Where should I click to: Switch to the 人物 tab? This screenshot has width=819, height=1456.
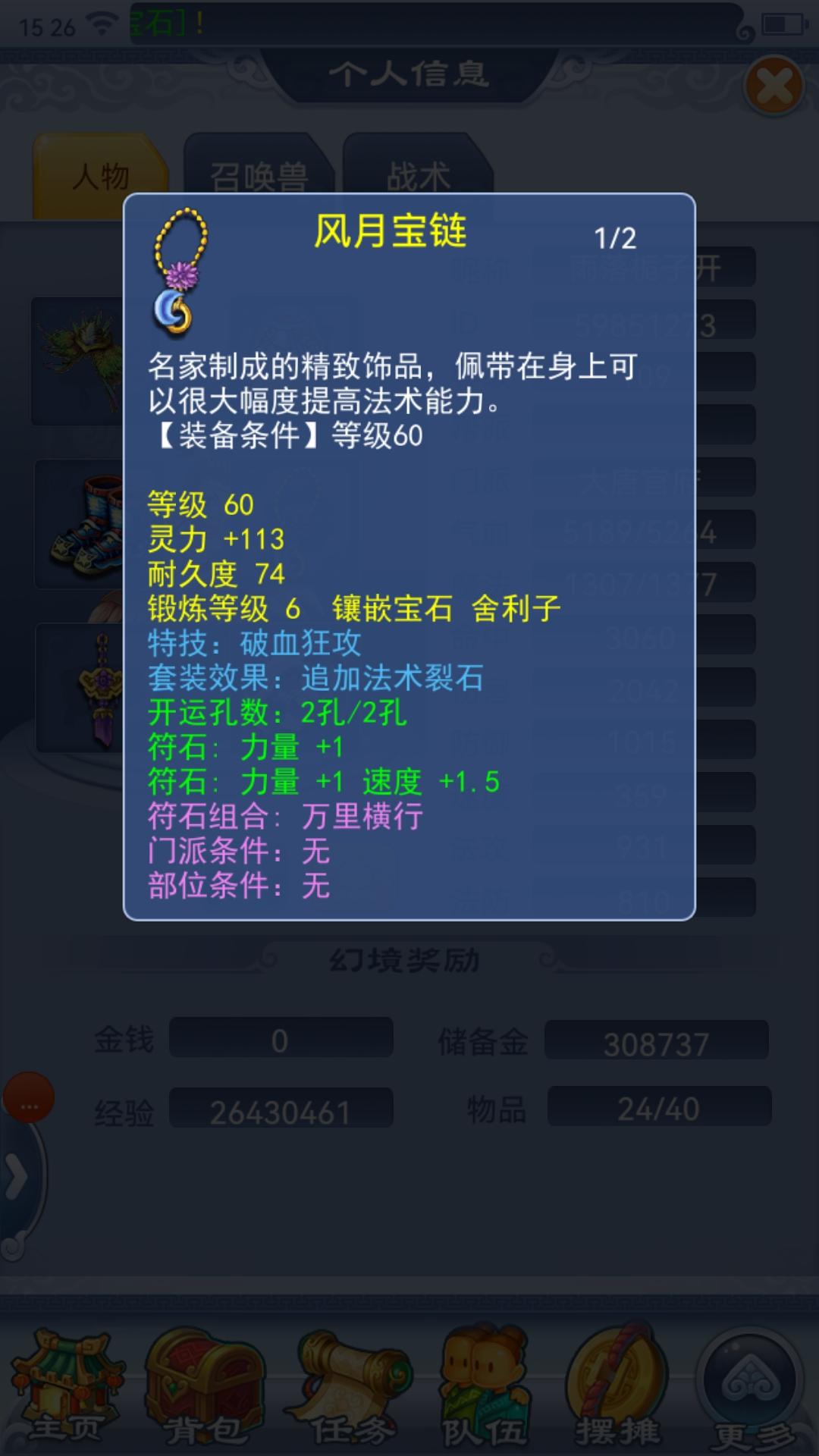100,177
